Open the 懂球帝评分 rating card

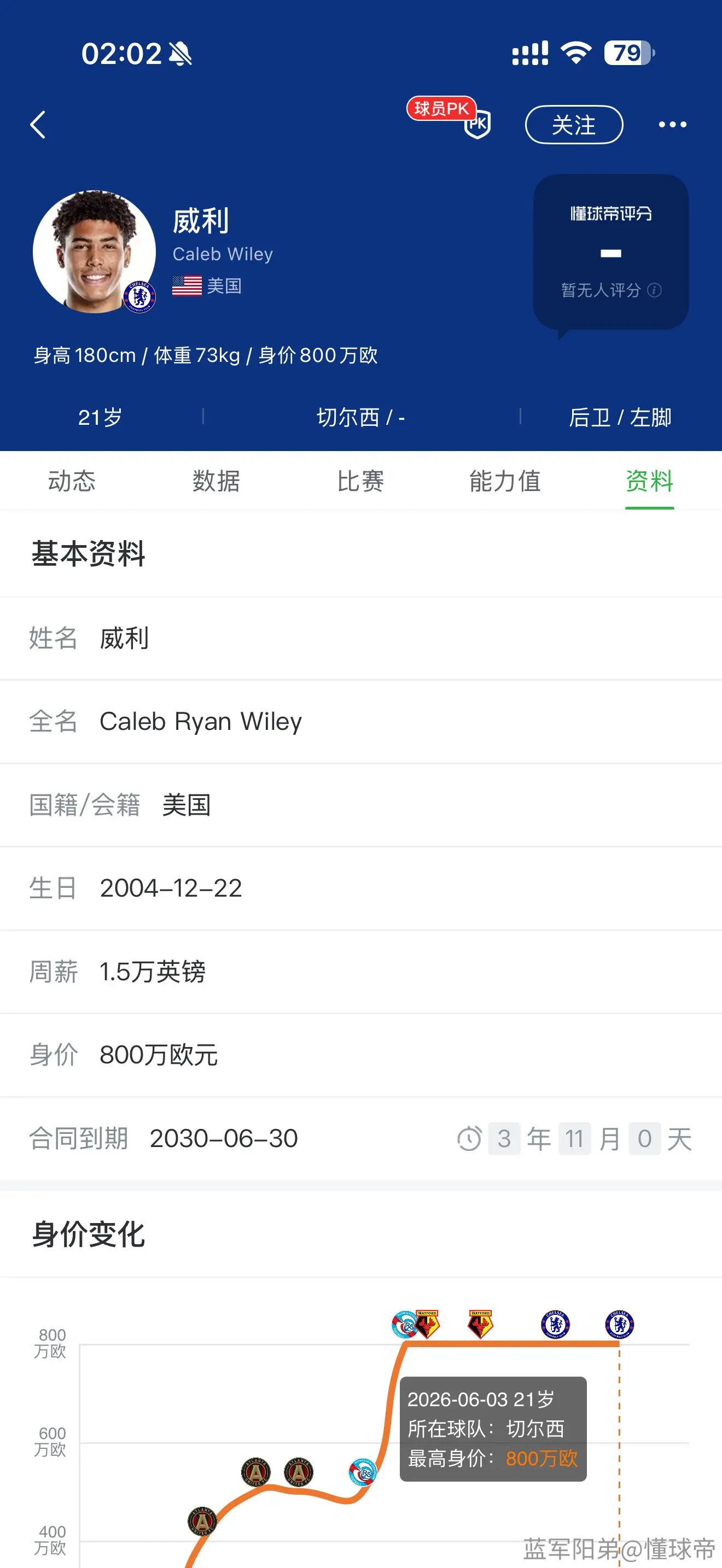[610, 253]
